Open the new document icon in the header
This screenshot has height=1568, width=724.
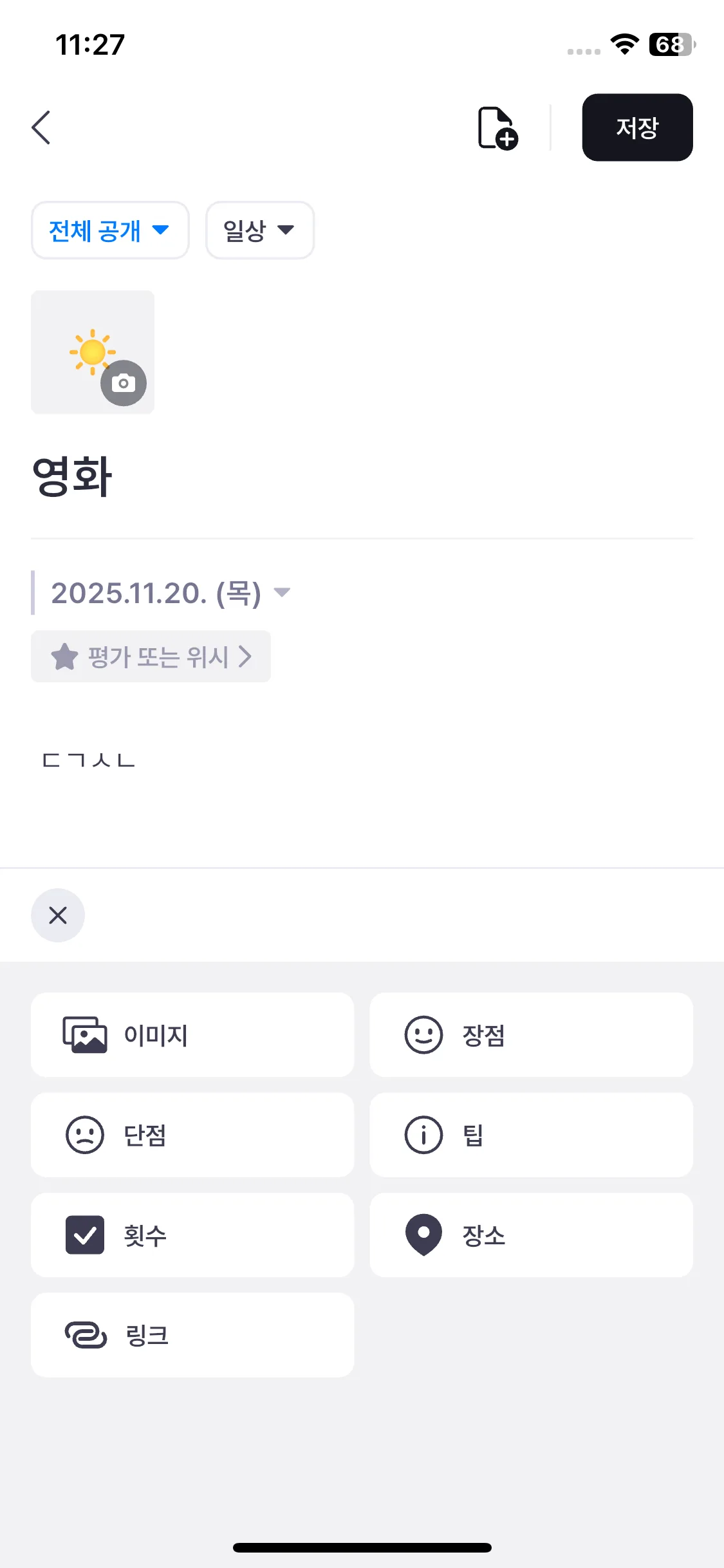click(x=497, y=127)
